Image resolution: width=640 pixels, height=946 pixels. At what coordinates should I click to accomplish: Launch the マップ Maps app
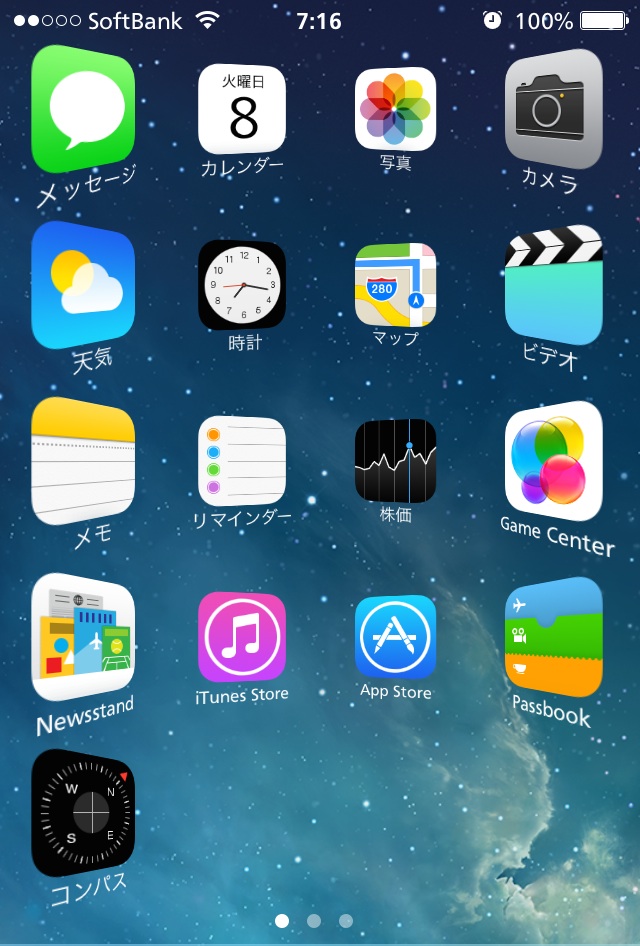tap(396, 285)
